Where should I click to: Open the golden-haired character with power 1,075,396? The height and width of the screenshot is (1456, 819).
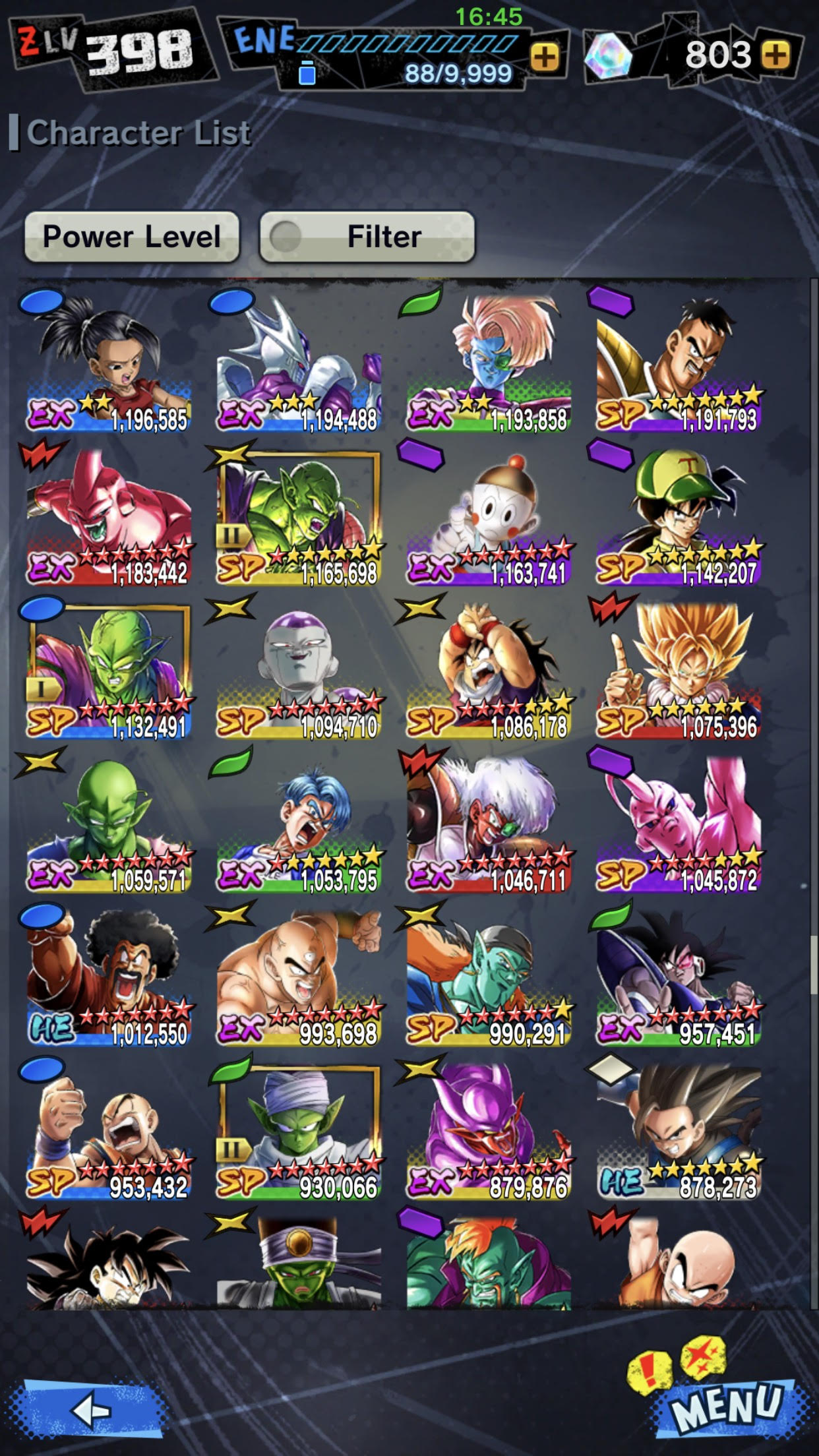pyautogui.click(x=679, y=669)
